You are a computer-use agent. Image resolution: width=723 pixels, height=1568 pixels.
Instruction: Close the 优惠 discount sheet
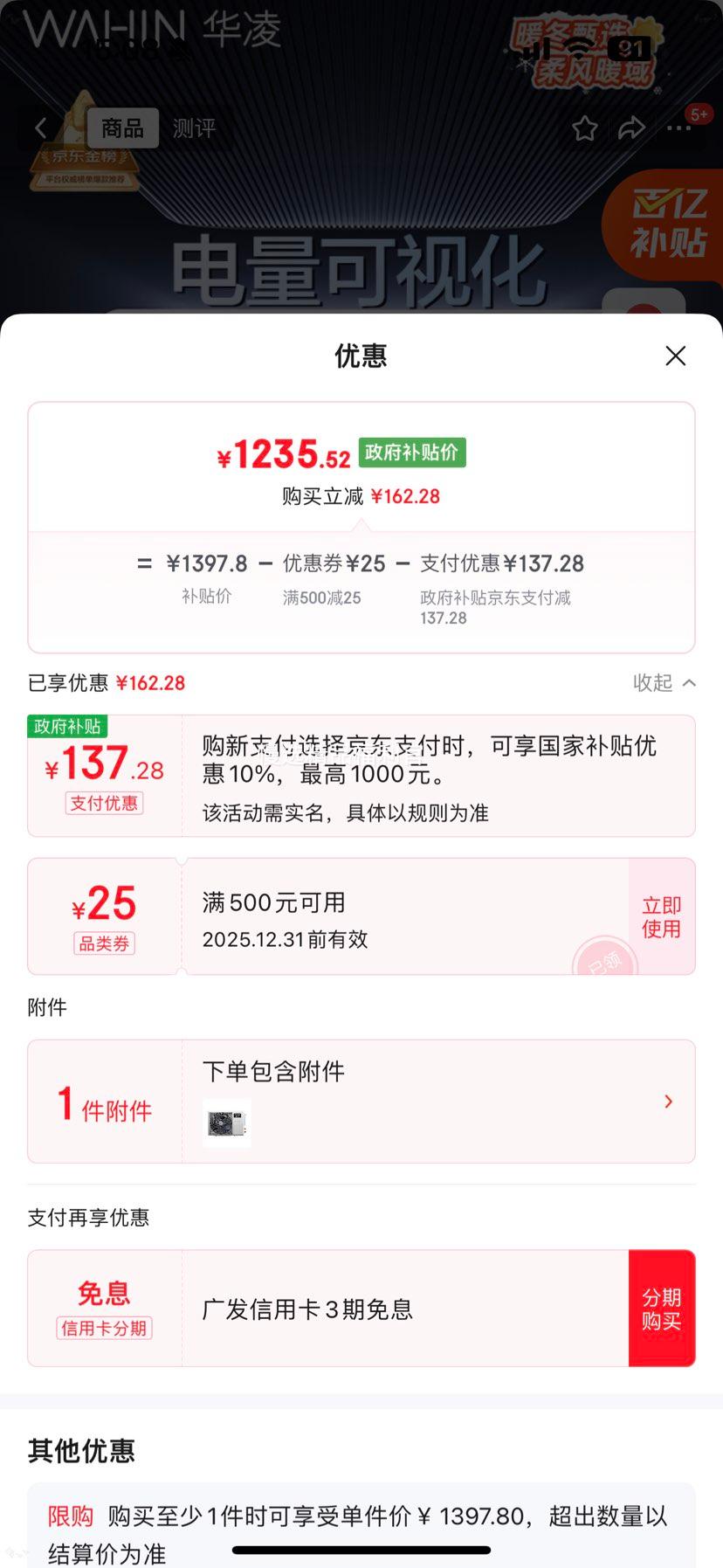675,356
